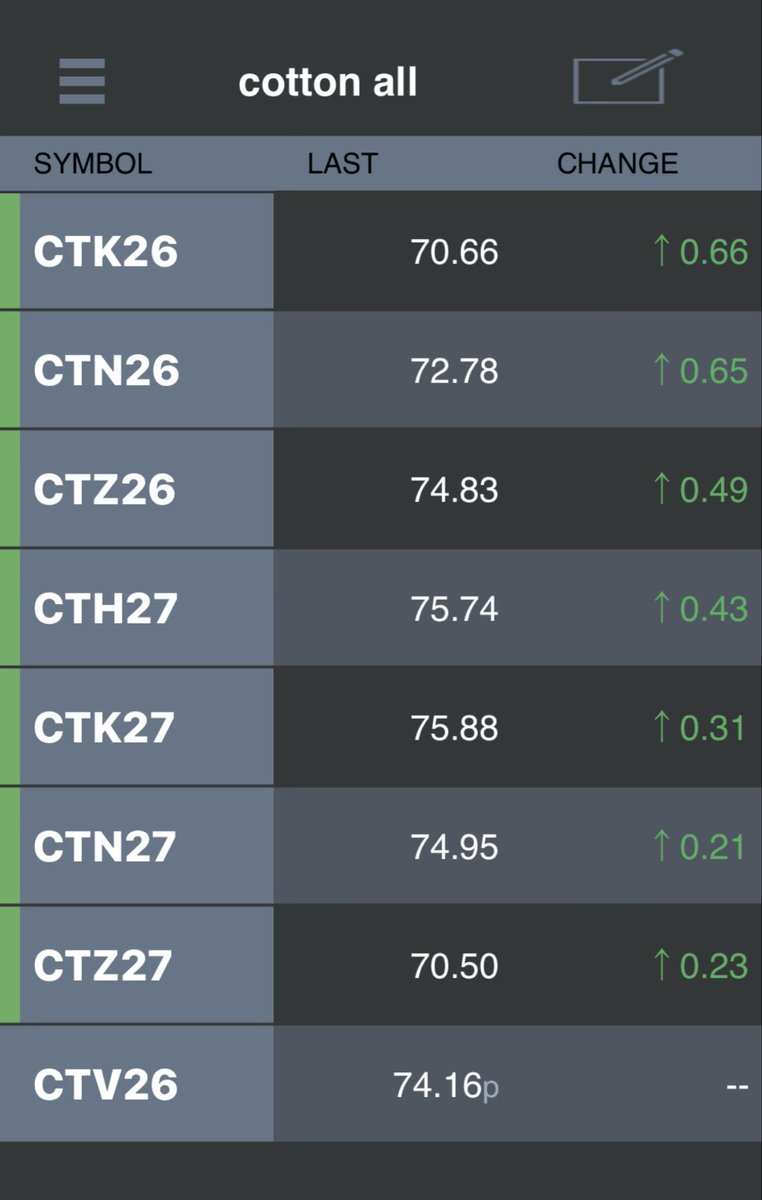Sort by the SYMBOL column header
762x1200 pixels.
[93, 164]
